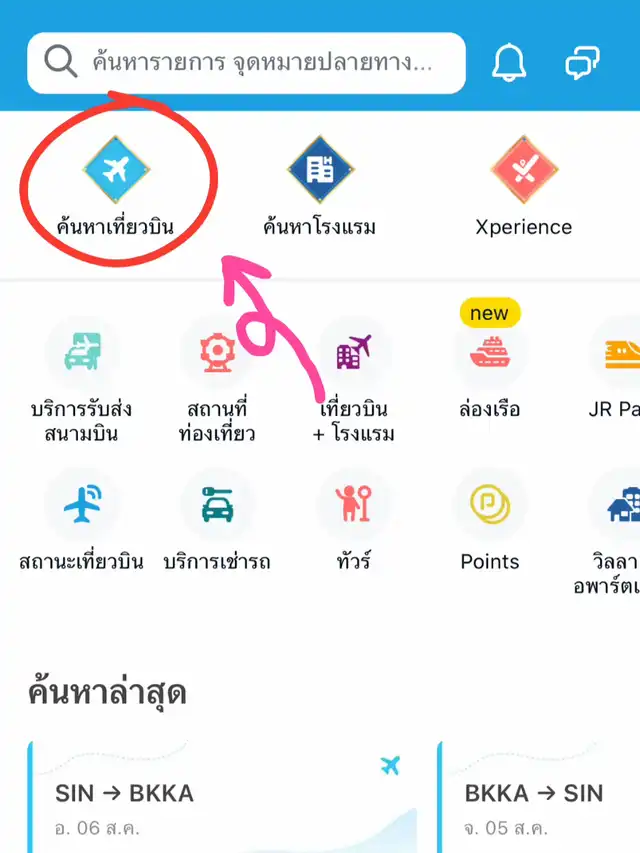
Task: Open the search field at the top
Action: (246, 63)
